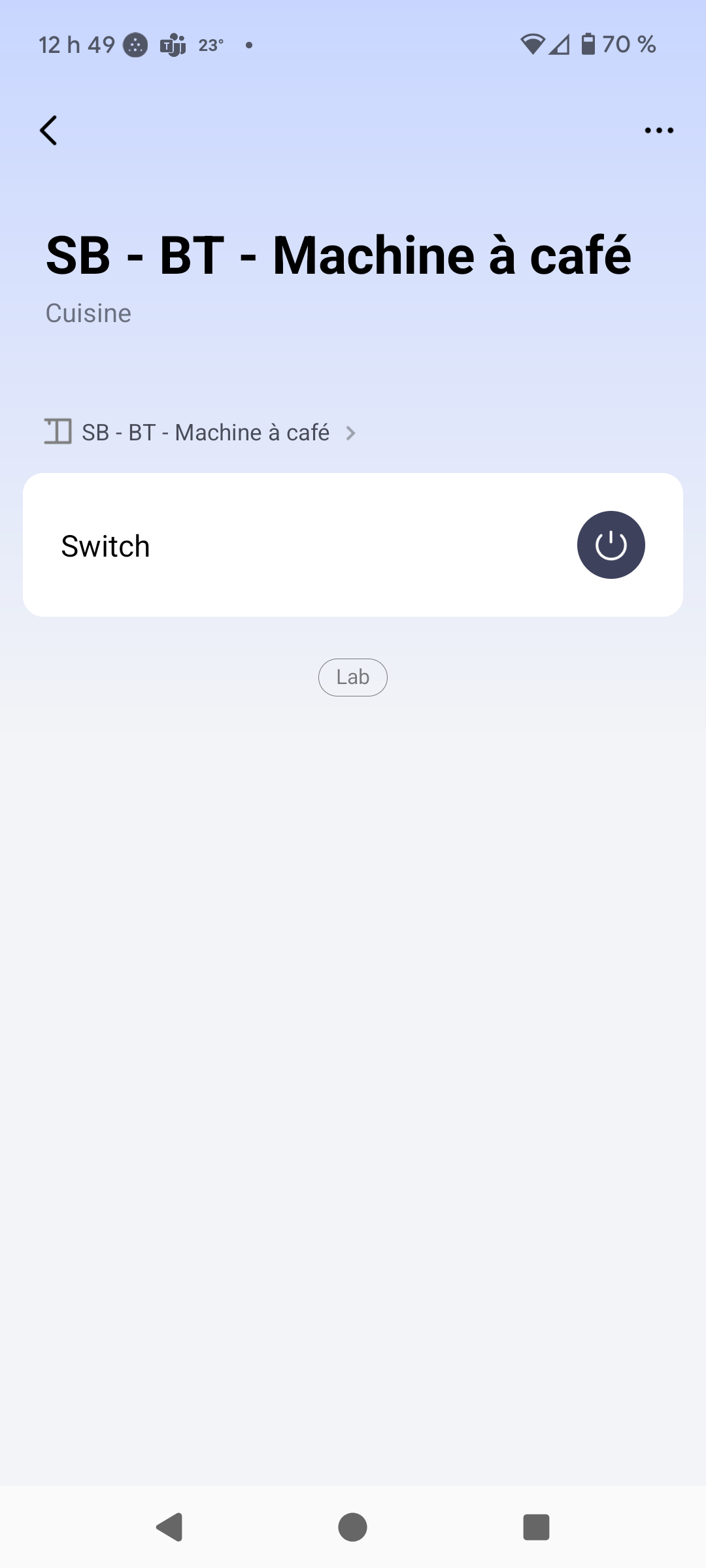This screenshot has height=1568, width=706.
Task: Tap the Lab chip
Action: coord(352,678)
